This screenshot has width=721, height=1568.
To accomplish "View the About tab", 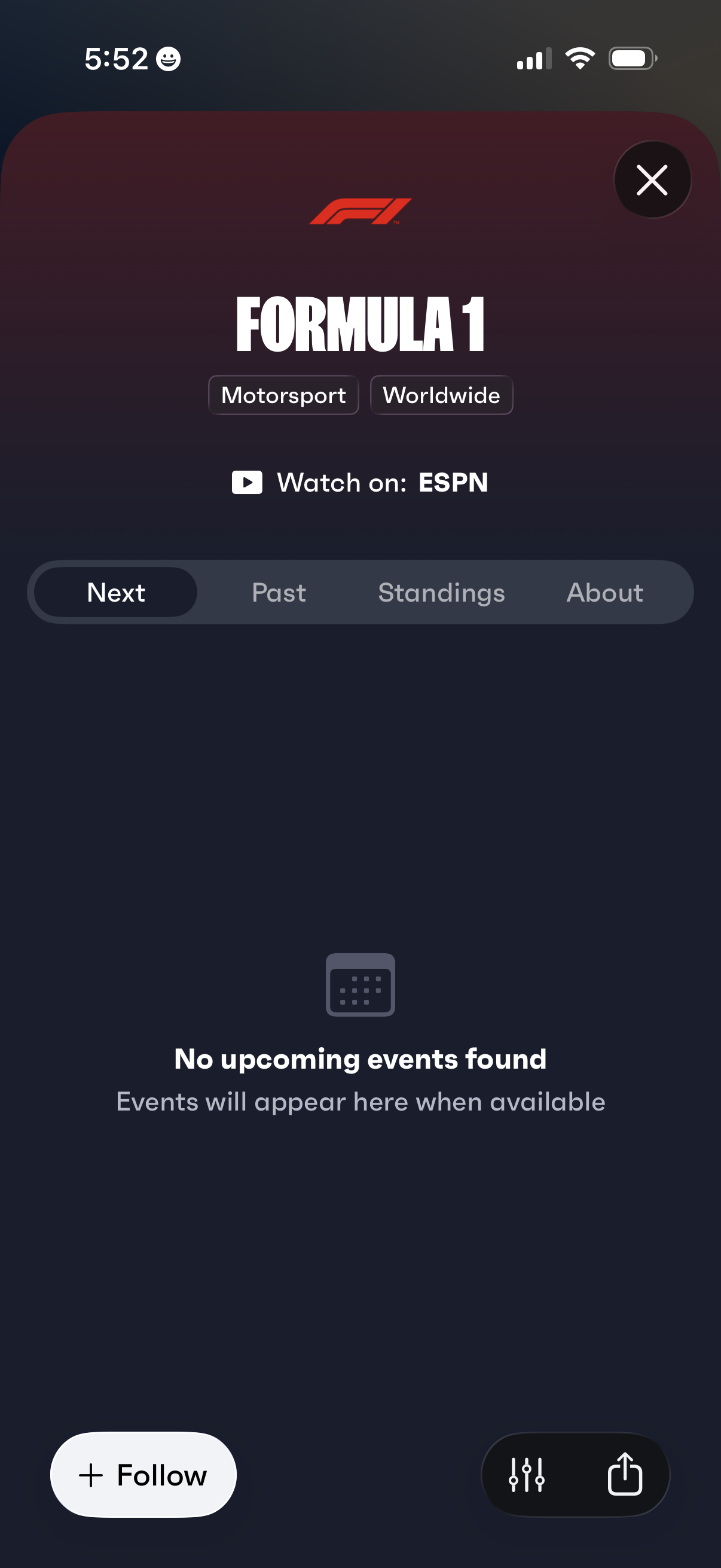I will click(x=604, y=592).
